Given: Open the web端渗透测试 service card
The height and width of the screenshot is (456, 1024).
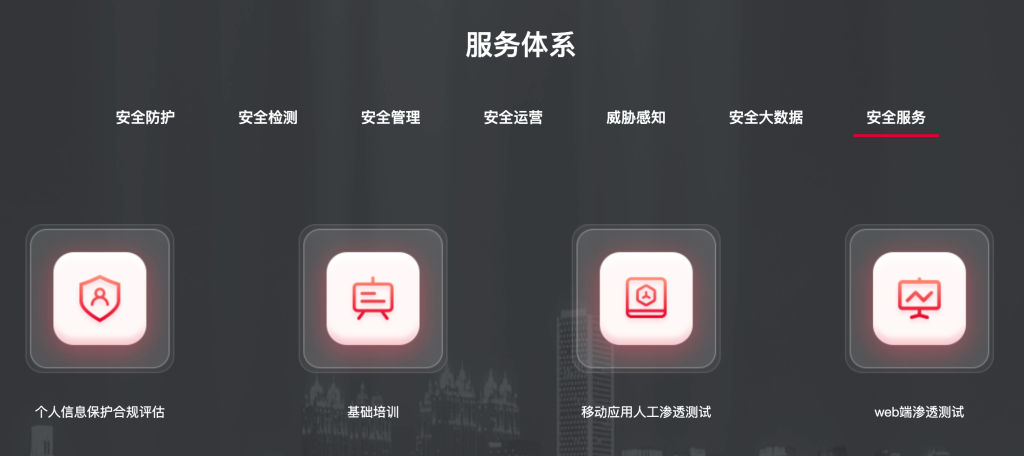Looking at the screenshot, I should [919, 299].
